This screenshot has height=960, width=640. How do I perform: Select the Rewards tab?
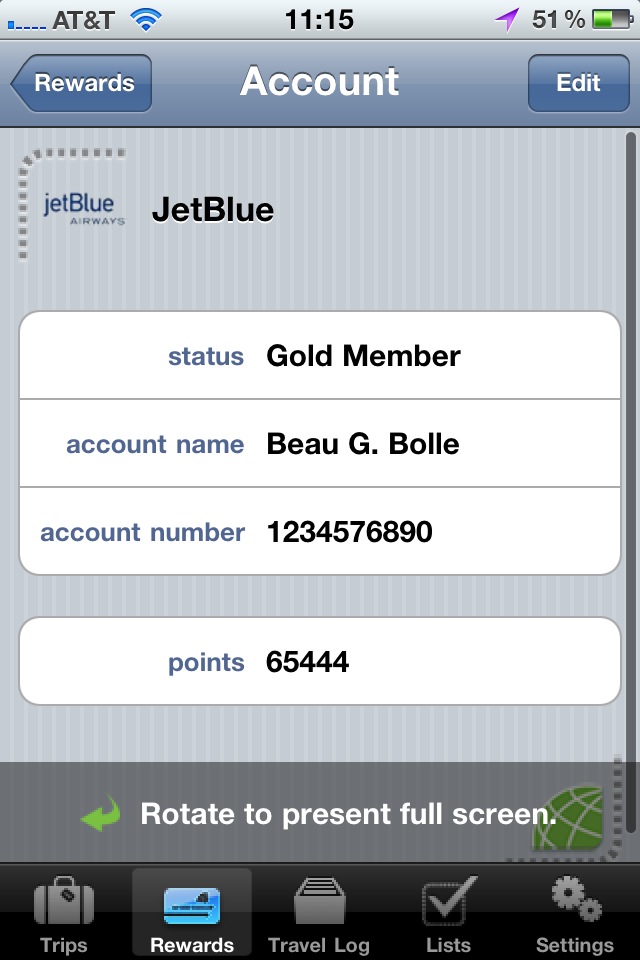[191, 915]
